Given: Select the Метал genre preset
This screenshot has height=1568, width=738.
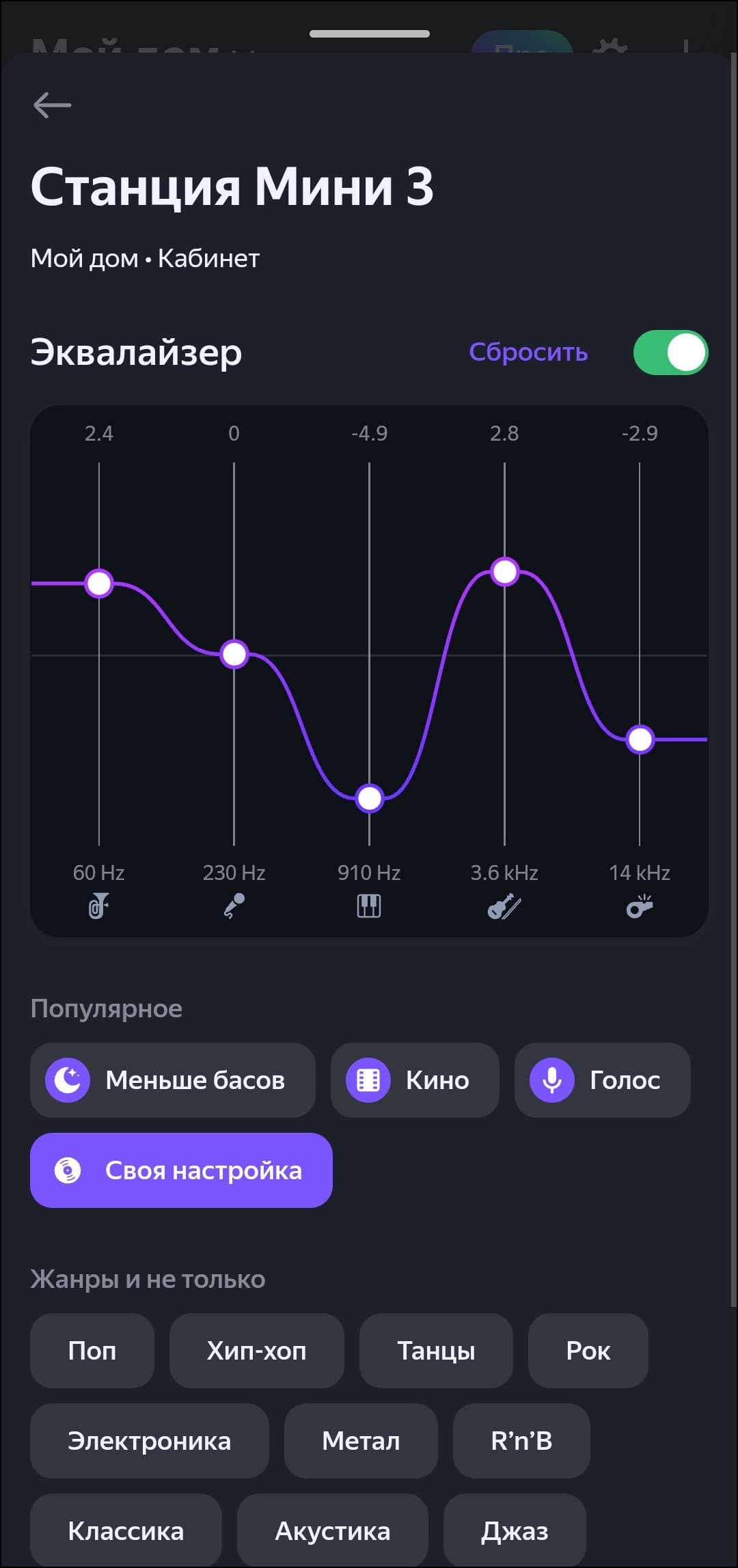Looking at the screenshot, I should [x=361, y=1441].
